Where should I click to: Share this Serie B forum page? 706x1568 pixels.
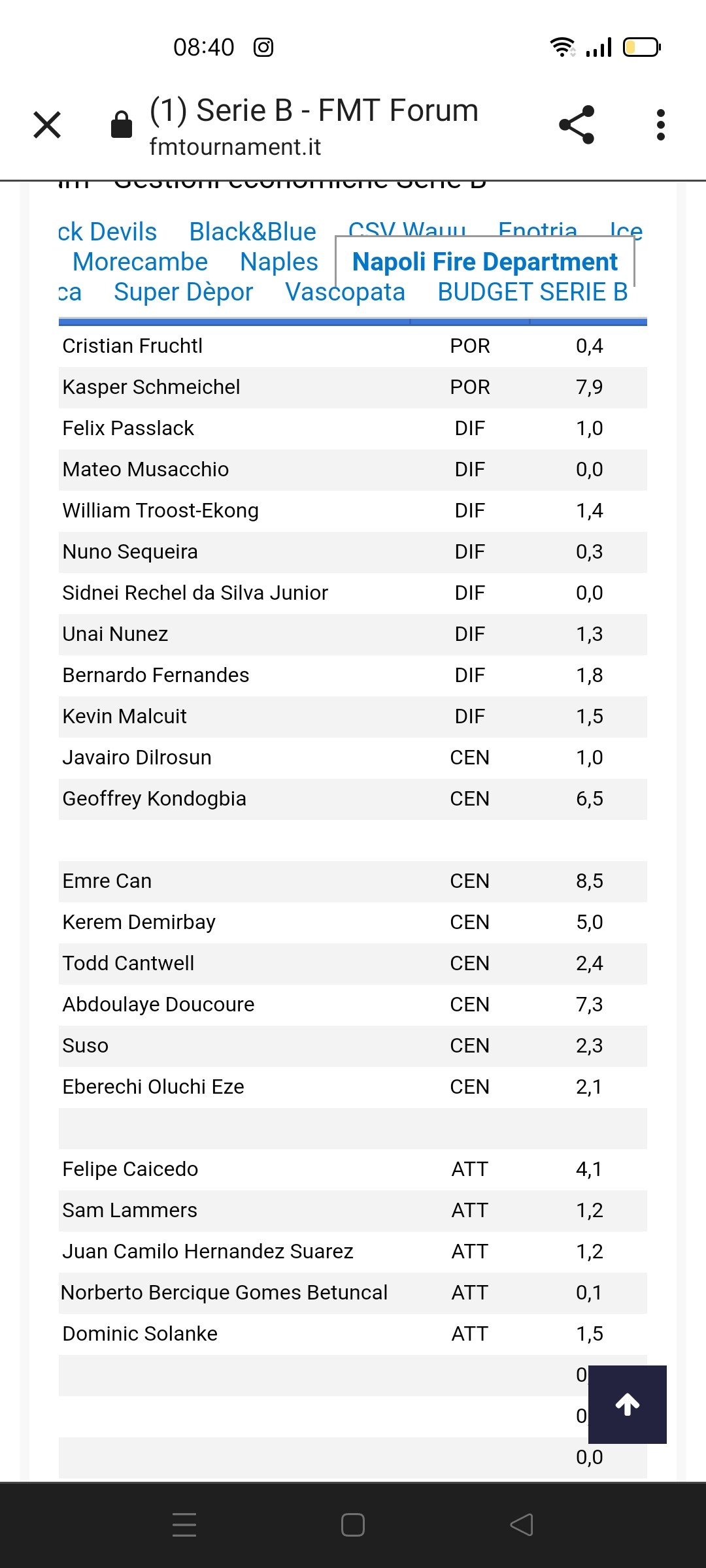pos(577,125)
